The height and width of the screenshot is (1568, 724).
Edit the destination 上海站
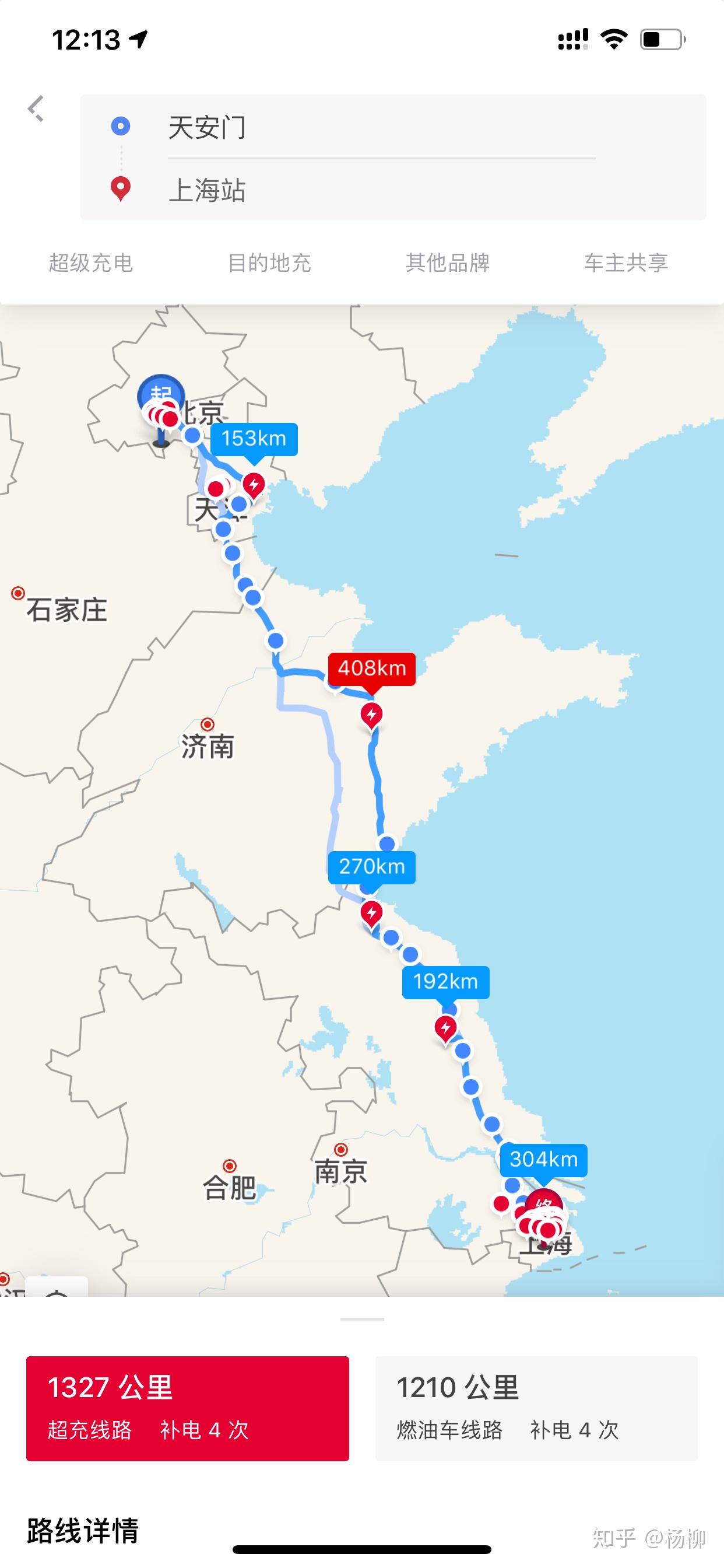(207, 190)
